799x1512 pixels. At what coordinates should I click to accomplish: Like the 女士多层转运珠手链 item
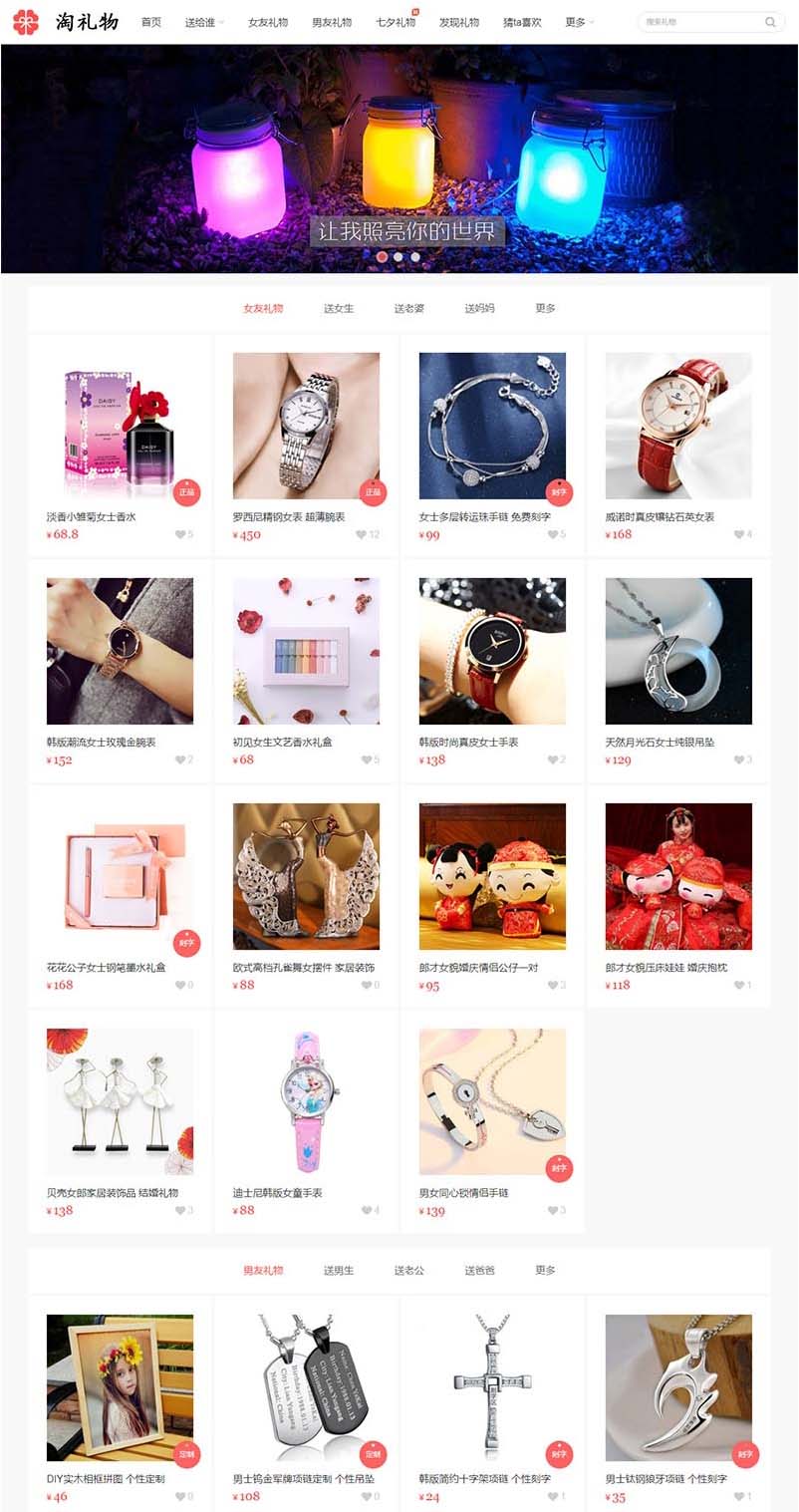[x=554, y=535]
